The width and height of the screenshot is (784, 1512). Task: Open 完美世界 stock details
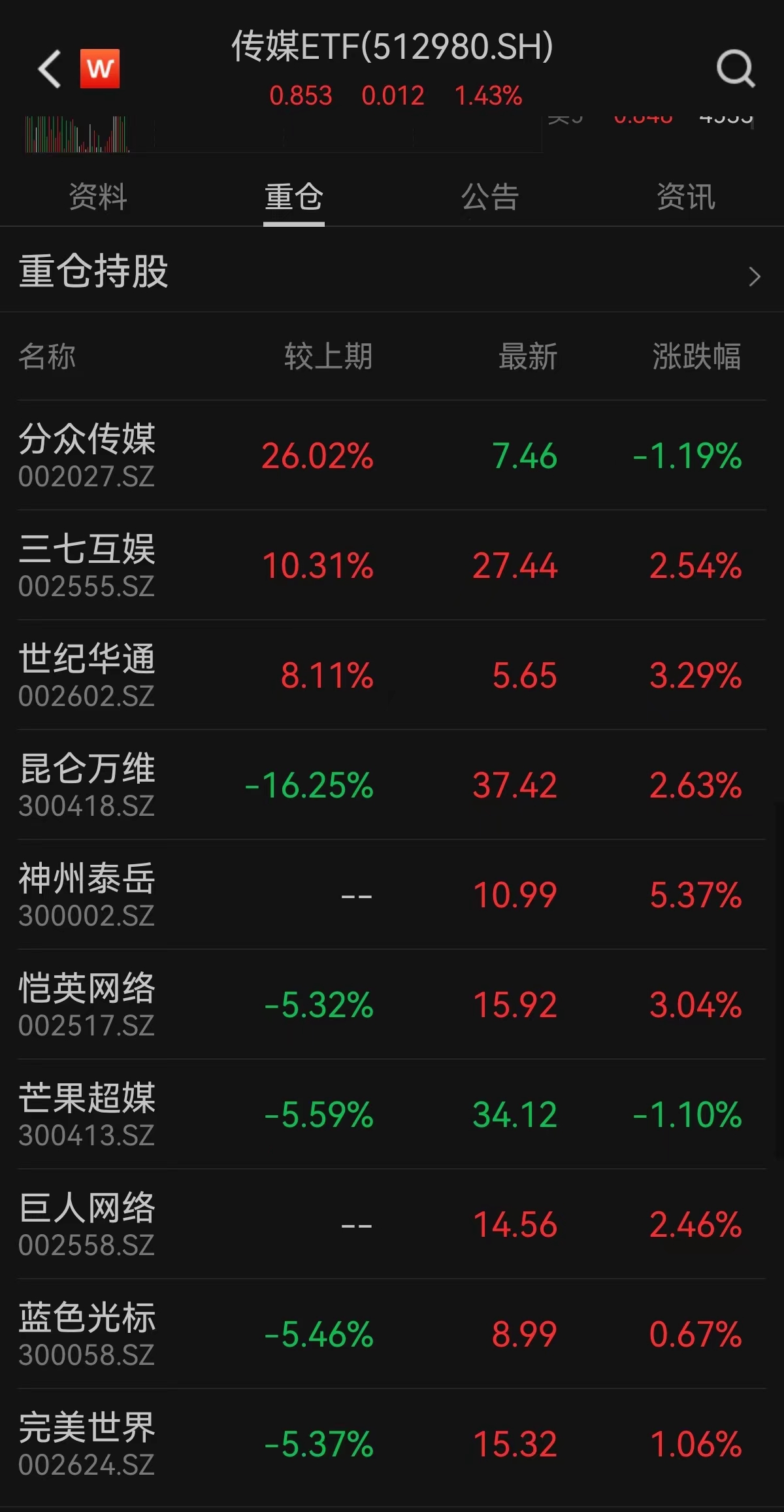coord(87,1443)
